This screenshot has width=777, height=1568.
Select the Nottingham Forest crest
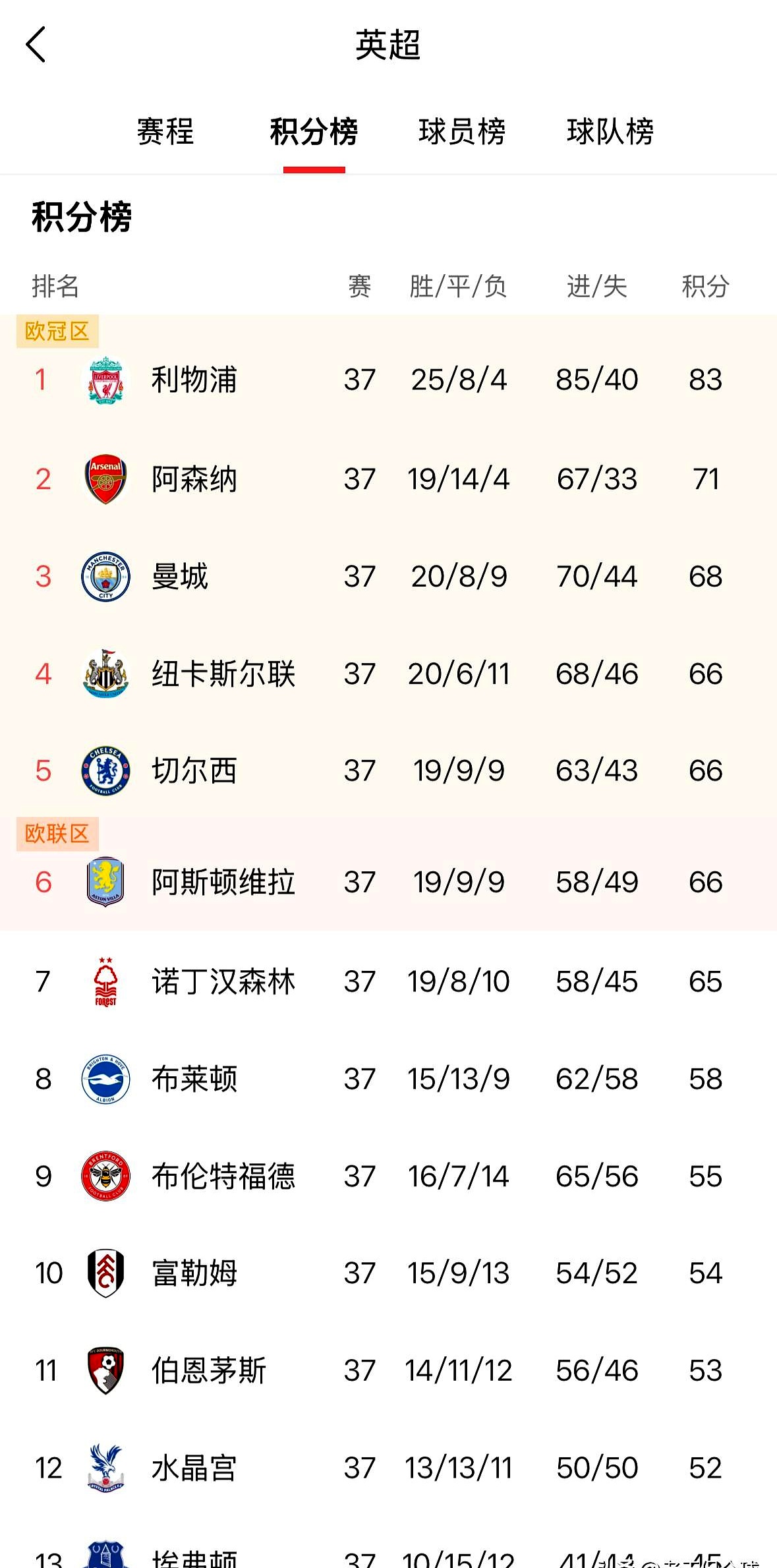[x=105, y=981]
